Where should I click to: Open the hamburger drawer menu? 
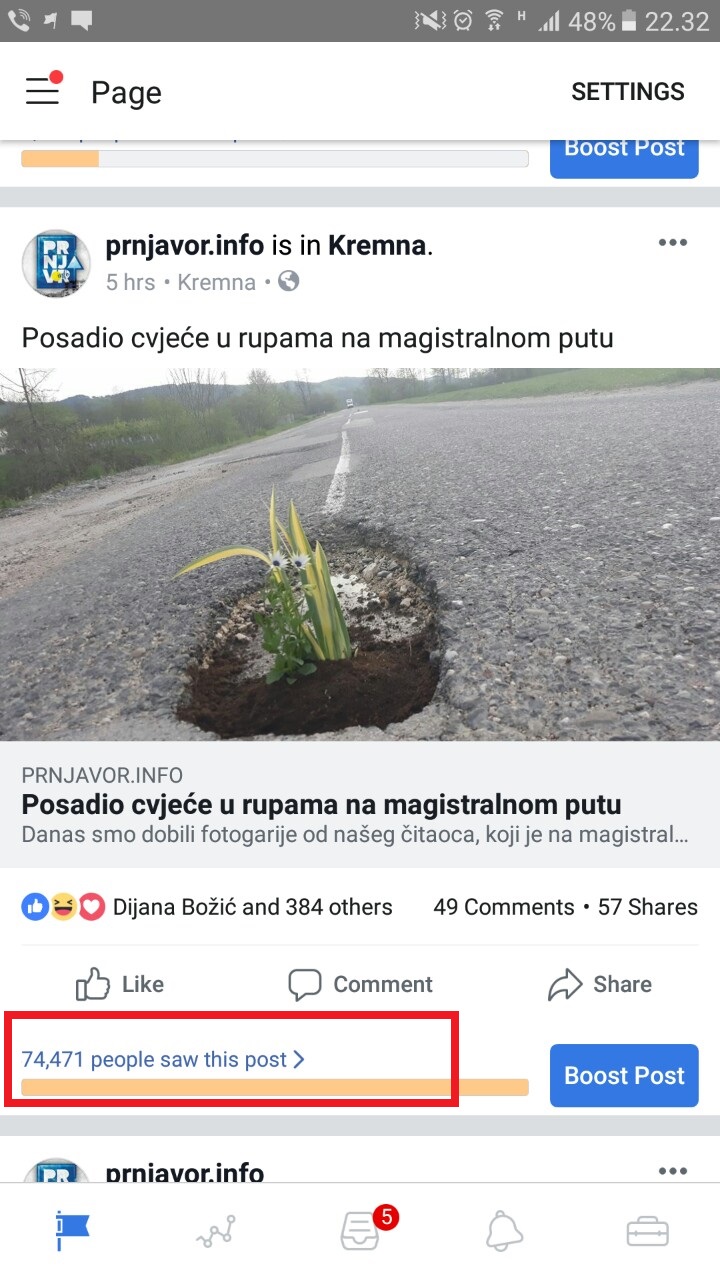(x=43, y=92)
